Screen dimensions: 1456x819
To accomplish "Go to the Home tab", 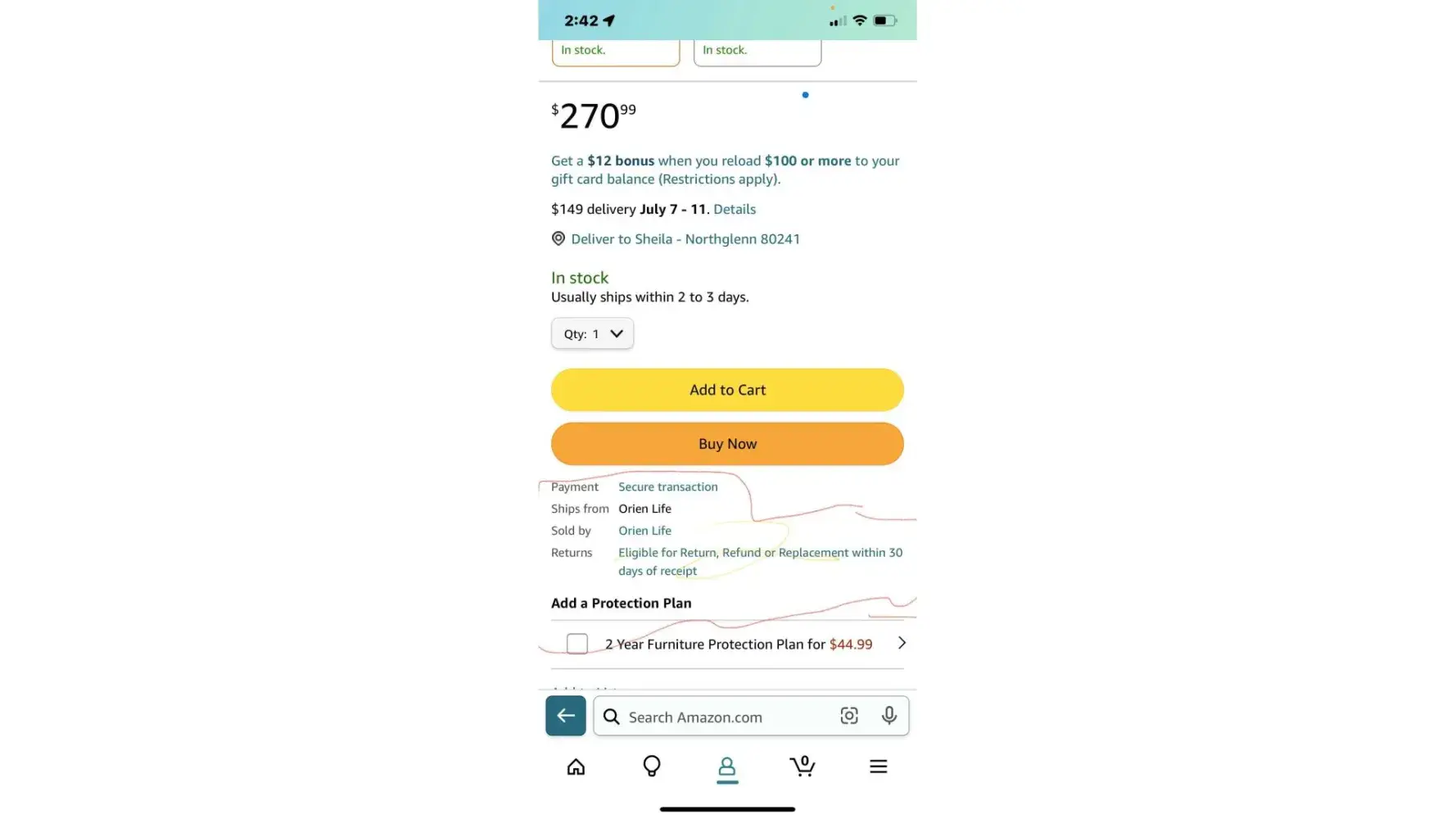I will point(576,767).
